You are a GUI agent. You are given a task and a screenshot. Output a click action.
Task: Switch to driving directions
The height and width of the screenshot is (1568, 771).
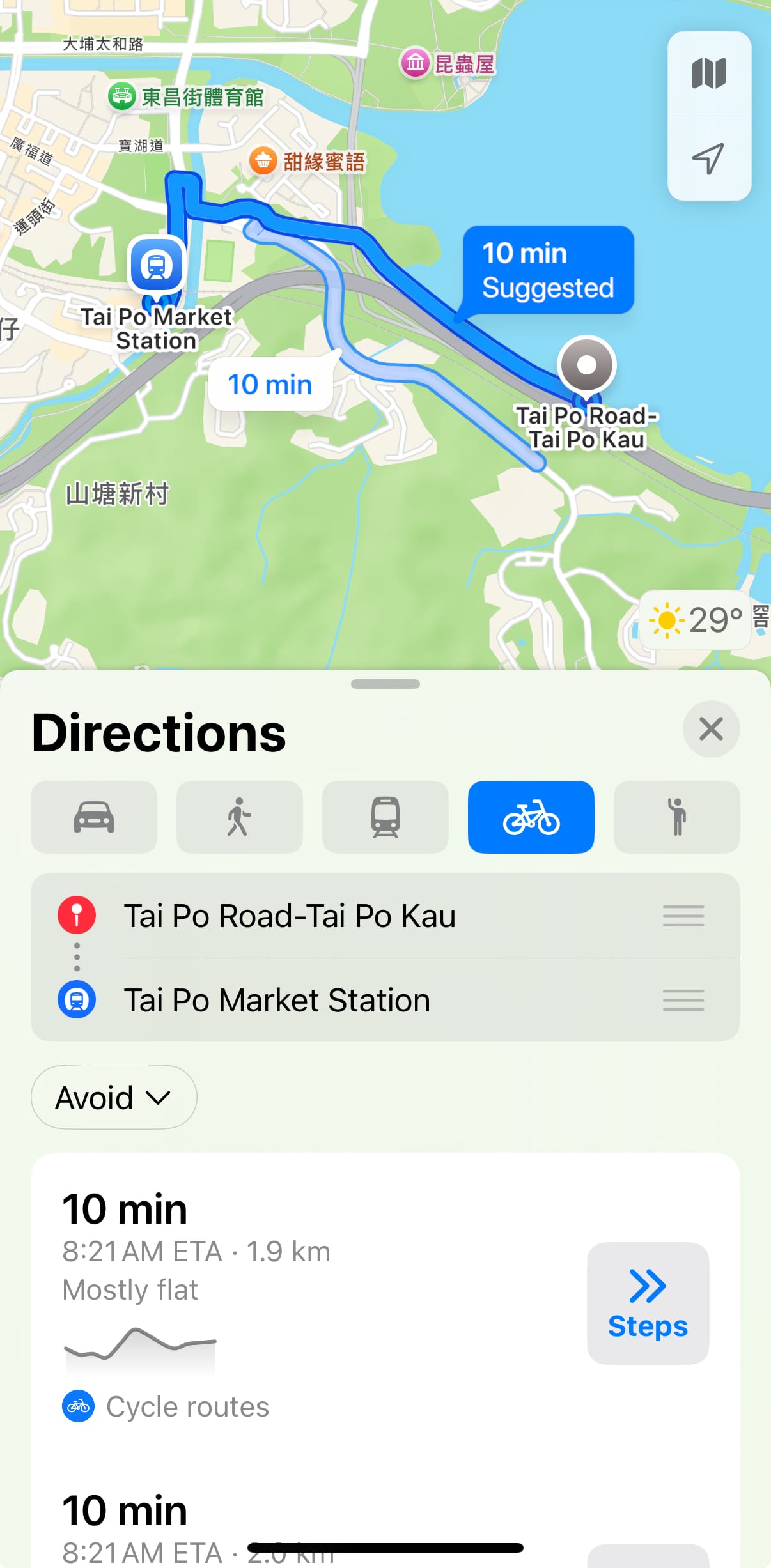coord(94,817)
